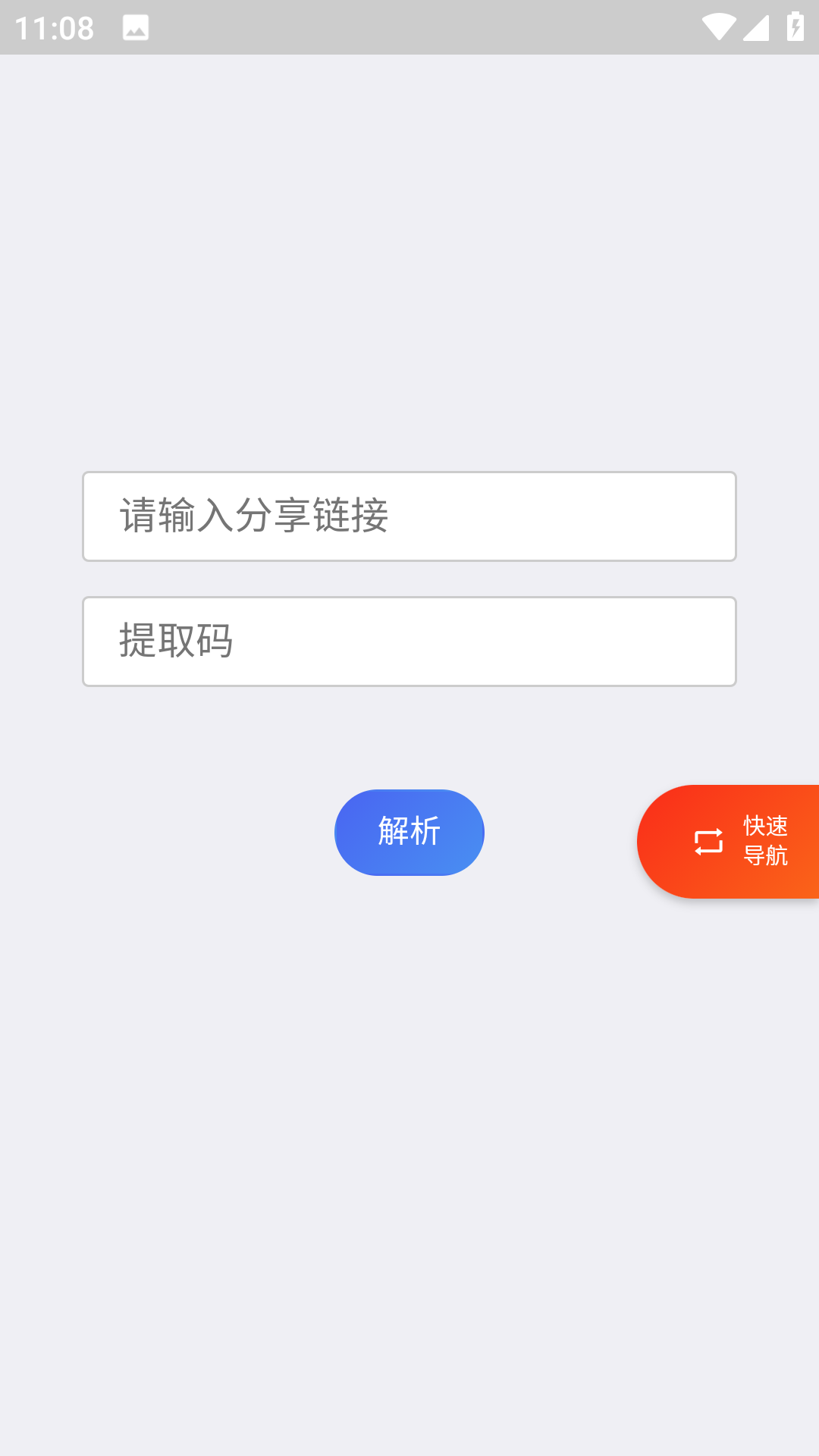Focus the share link input field

tap(409, 516)
